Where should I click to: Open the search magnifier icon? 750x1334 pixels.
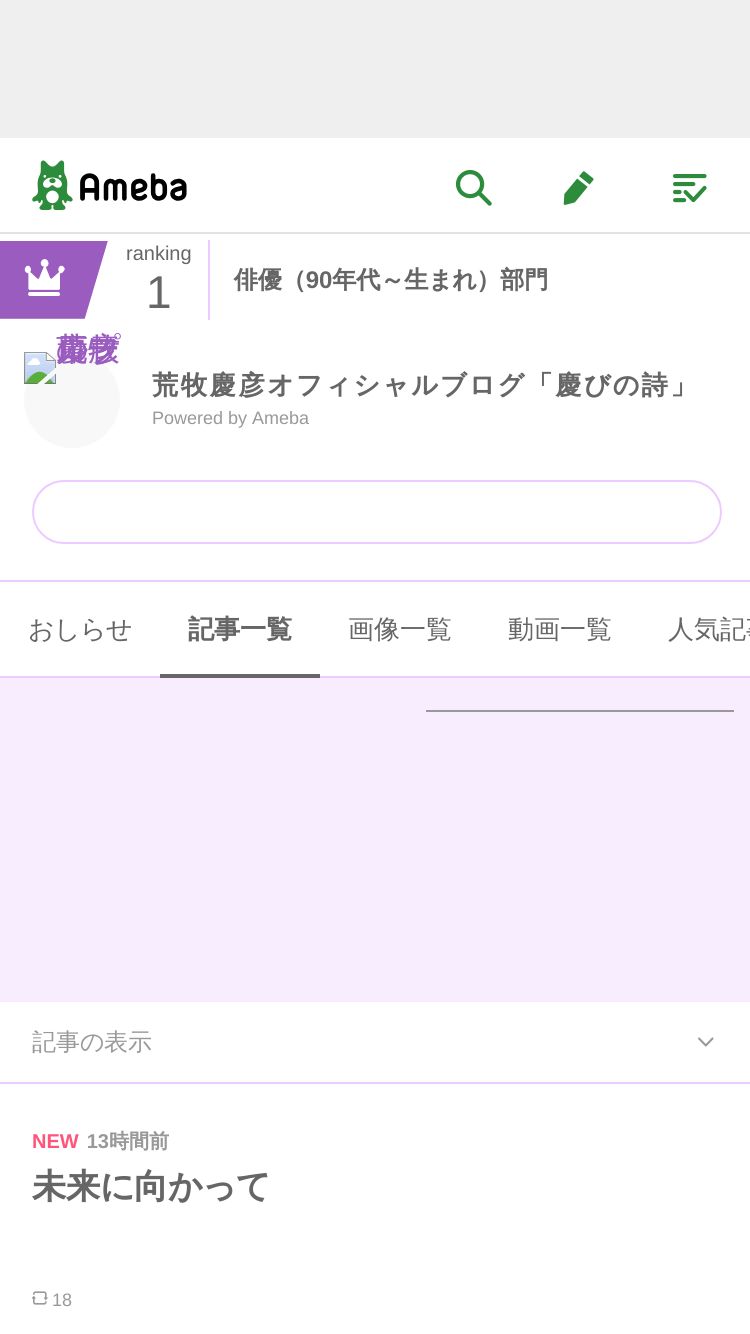pyautogui.click(x=473, y=187)
